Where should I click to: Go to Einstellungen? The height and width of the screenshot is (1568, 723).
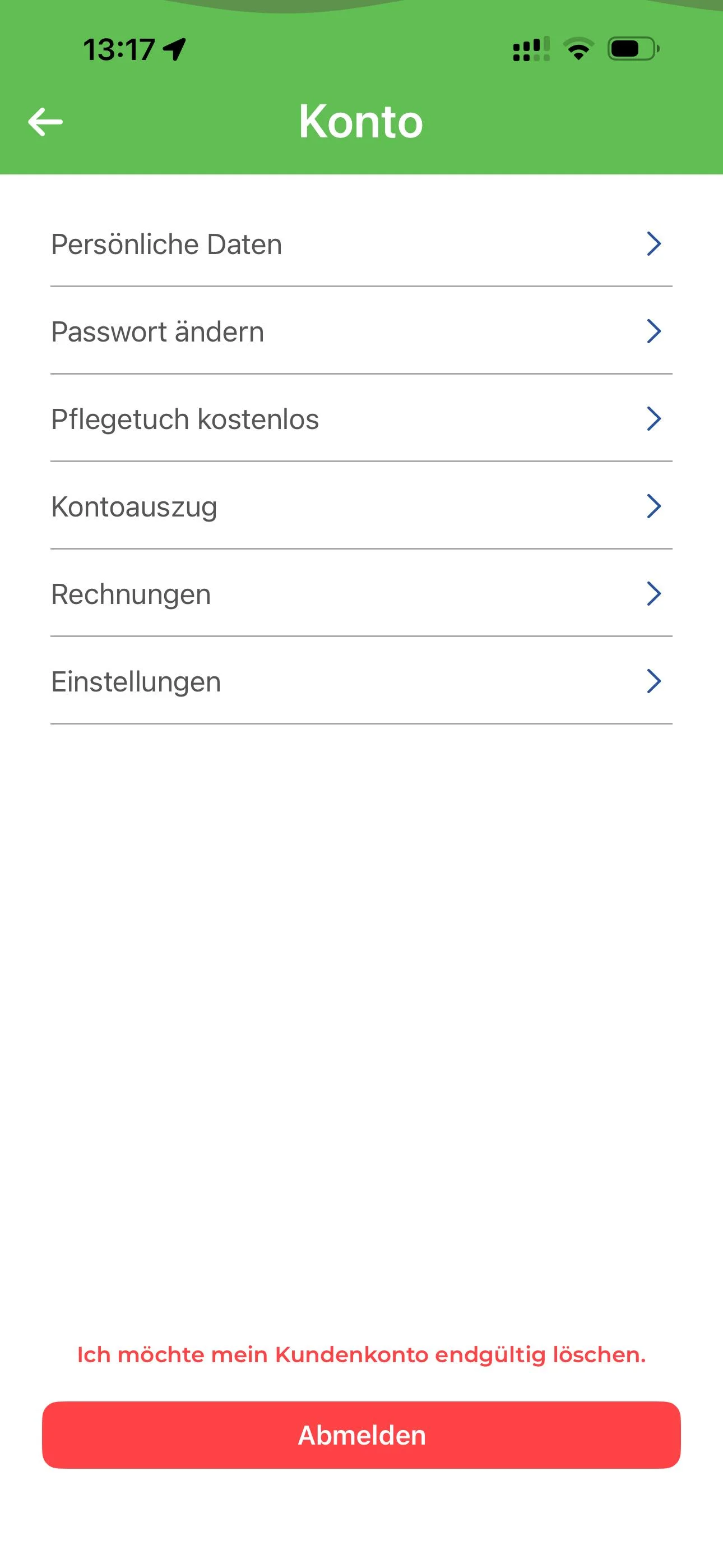tap(361, 682)
